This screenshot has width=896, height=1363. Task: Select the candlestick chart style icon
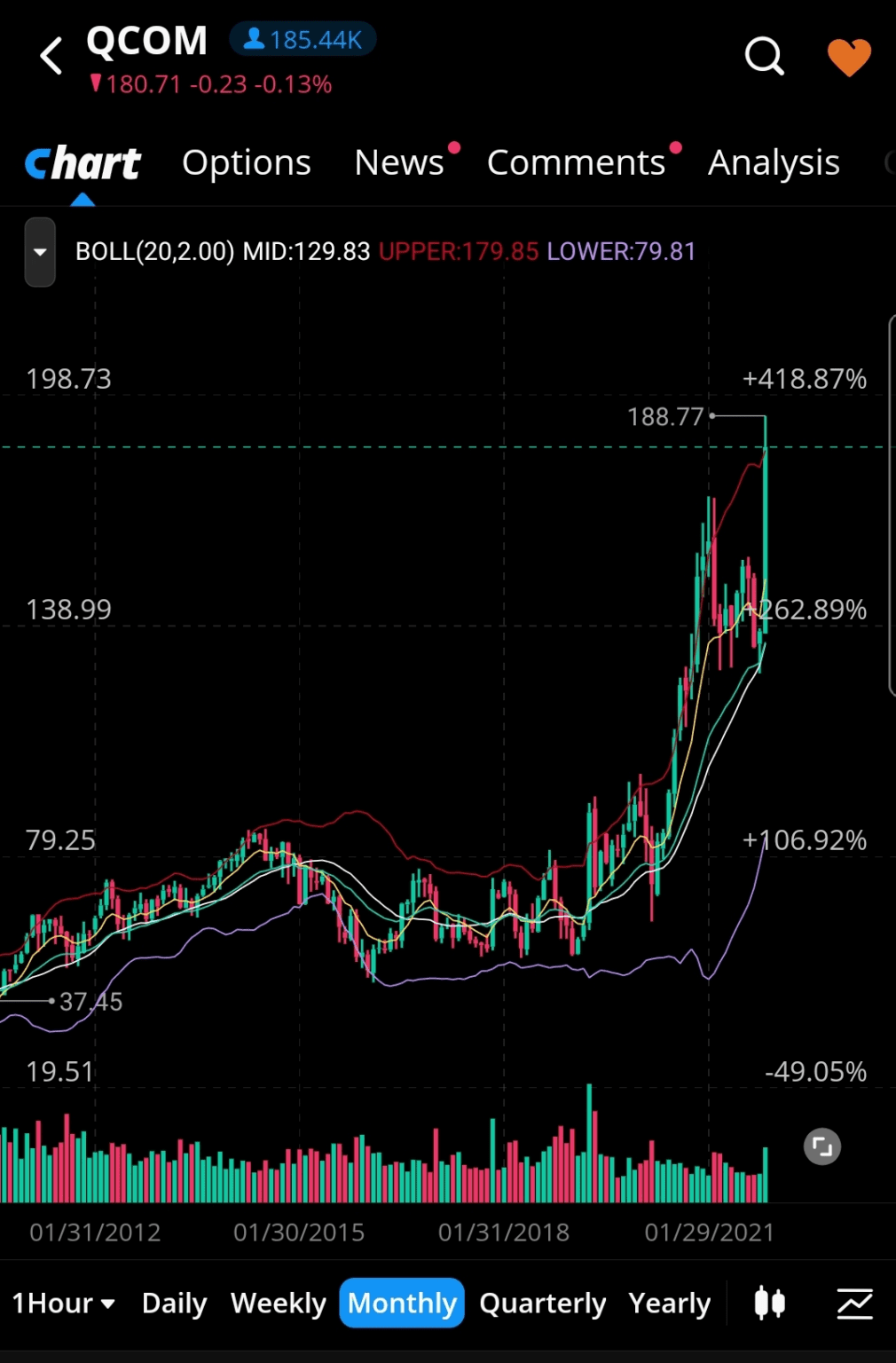[x=768, y=1304]
